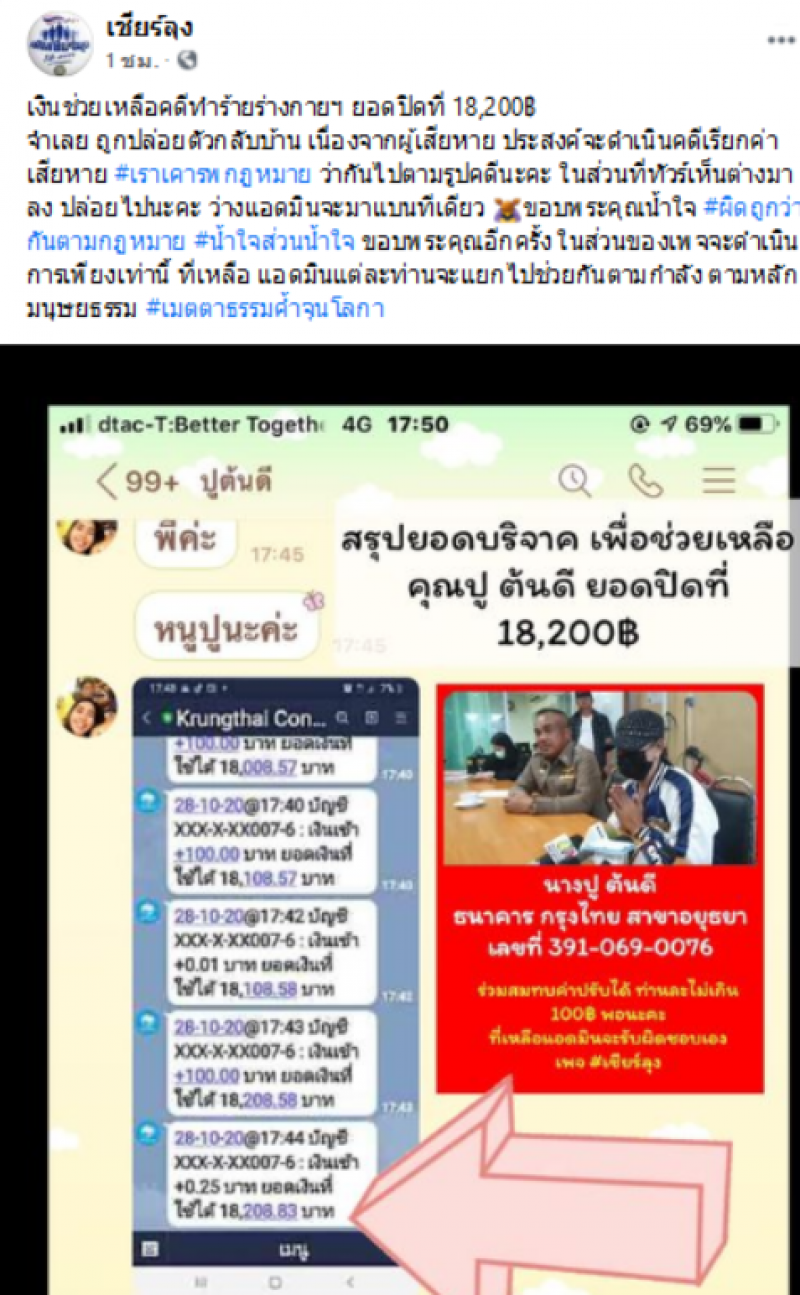Open the เชียร์ลุง page profile picture
This screenshot has height=1295, width=800.
(59, 43)
